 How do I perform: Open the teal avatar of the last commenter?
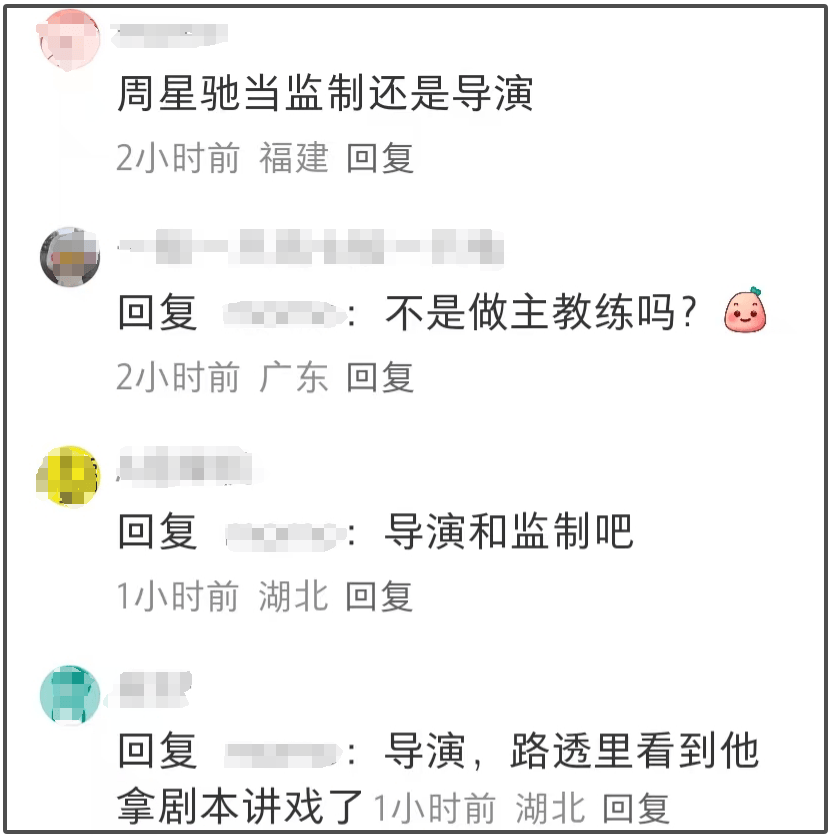(x=69, y=695)
